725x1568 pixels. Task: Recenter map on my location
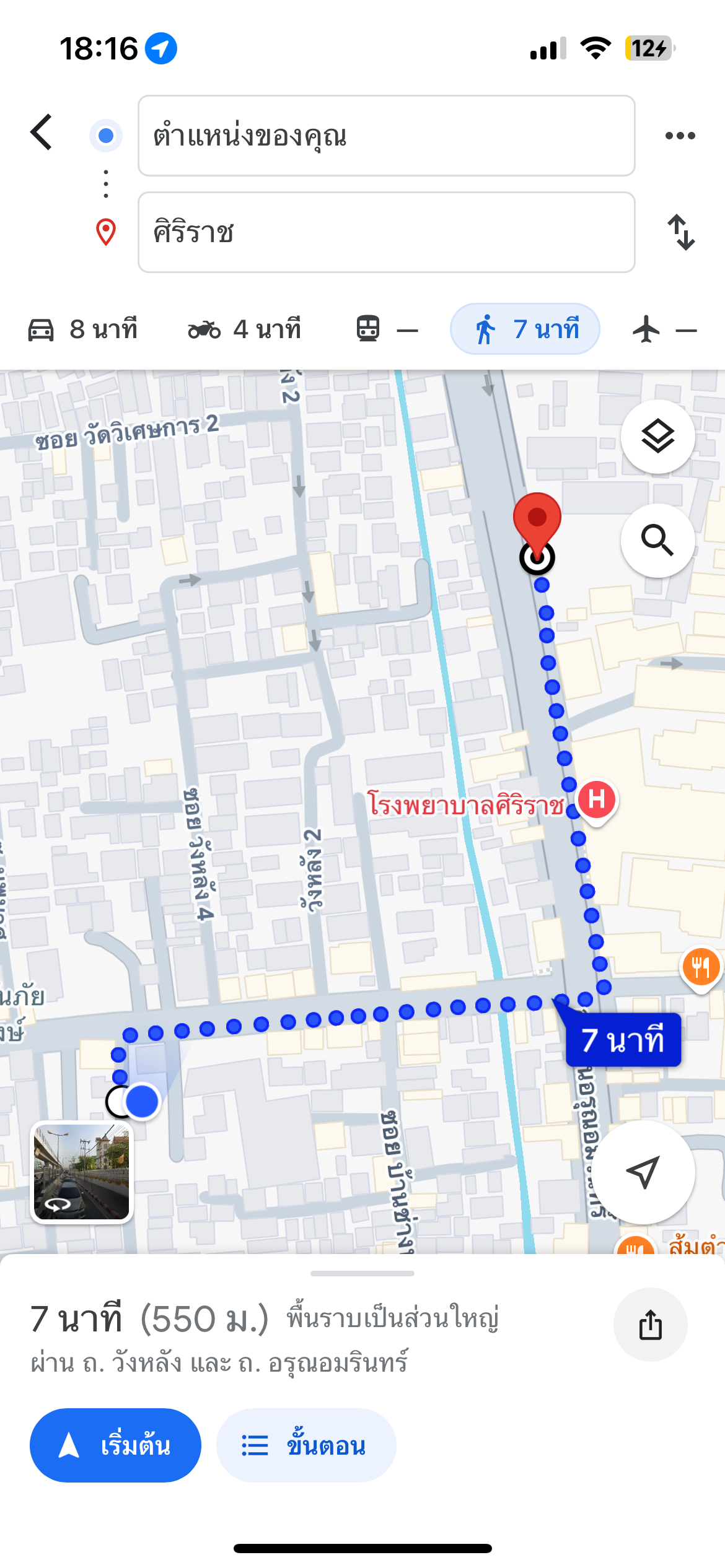[x=643, y=1171]
